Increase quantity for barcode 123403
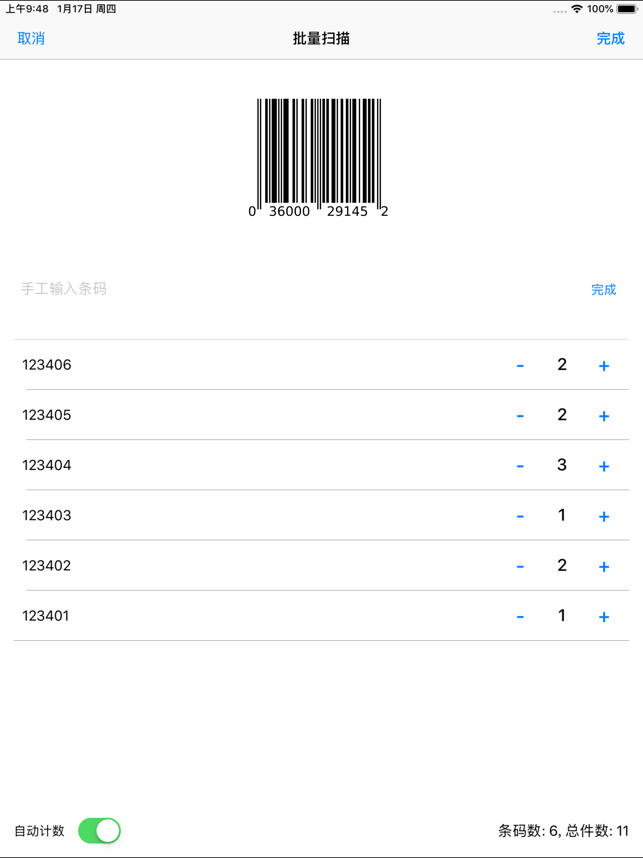Image resolution: width=643 pixels, height=858 pixels. [x=604, y=516]
